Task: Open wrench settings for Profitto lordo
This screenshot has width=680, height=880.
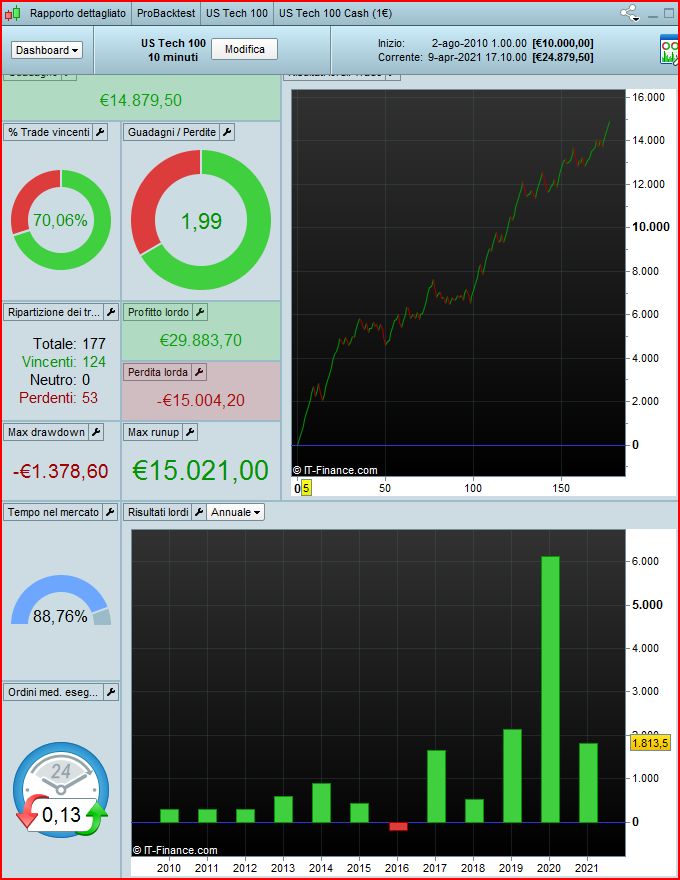Action: (x=199, y=312)
